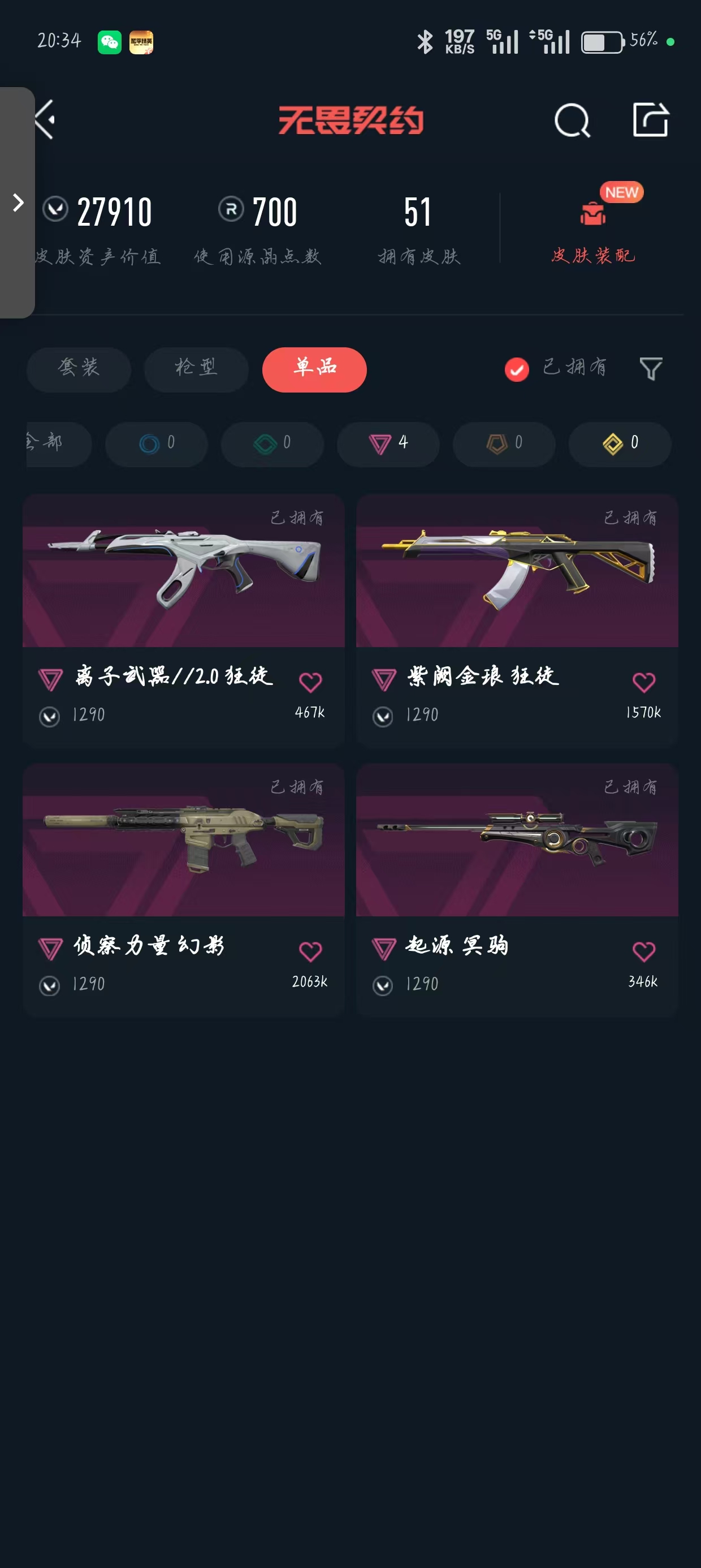The image size is (701, 1568).
Task: Filter by blue circle rarity chip
Action: pyautogui.click(x=157, y=443)
